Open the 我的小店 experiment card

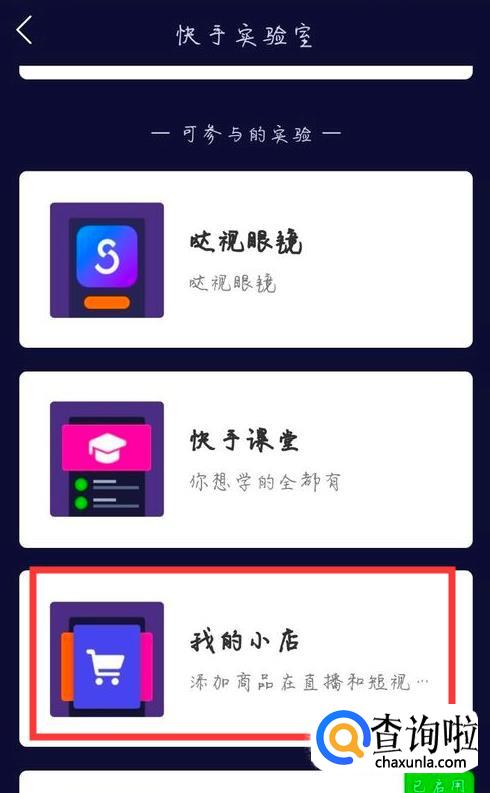point(246,658)
